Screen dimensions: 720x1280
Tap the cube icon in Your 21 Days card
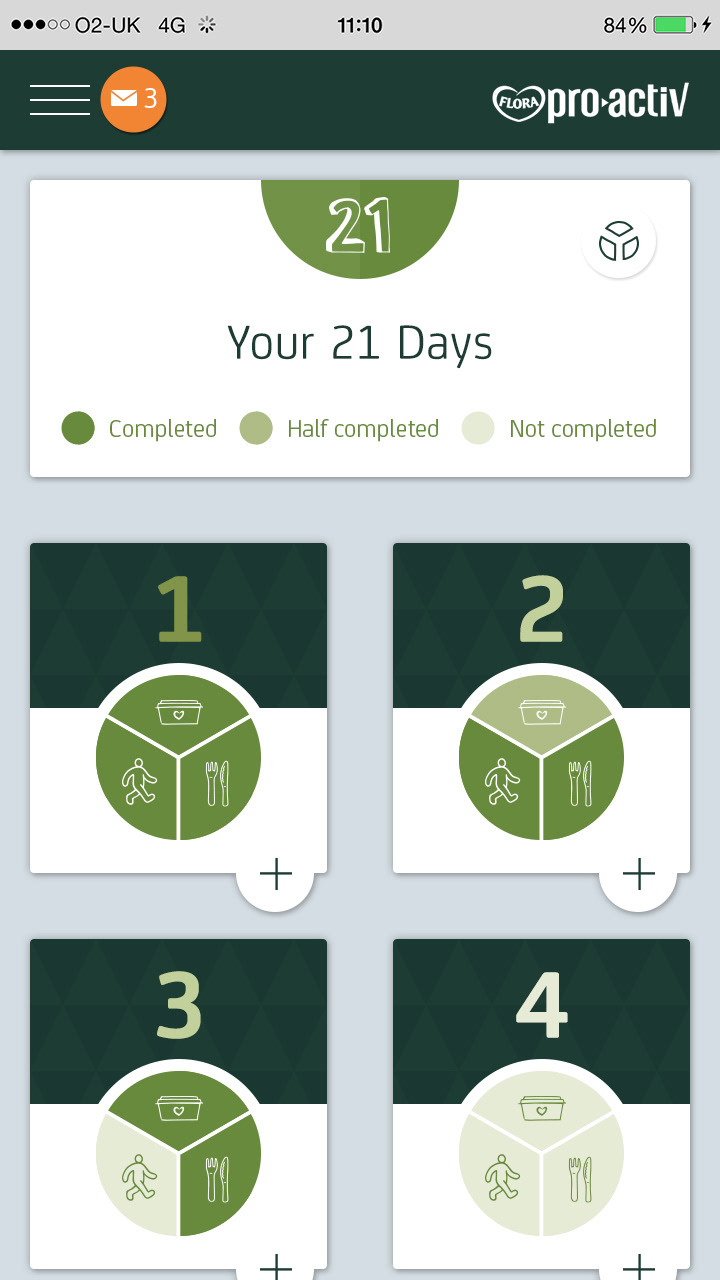click(x=618, y=241)
